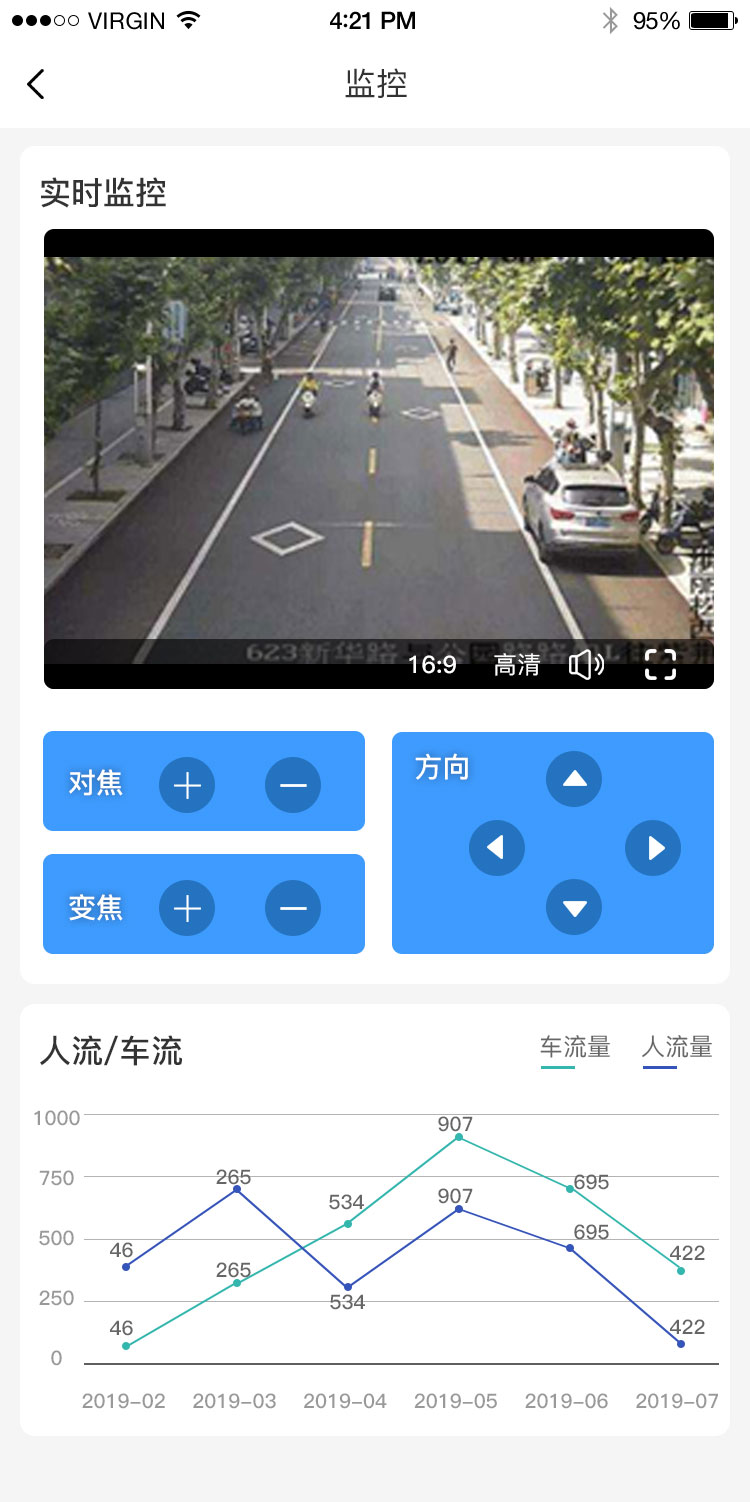Enter fullscreen video mode
Image resolution: width=750 pixels, height=1502 pixels.
coord(660,665)
